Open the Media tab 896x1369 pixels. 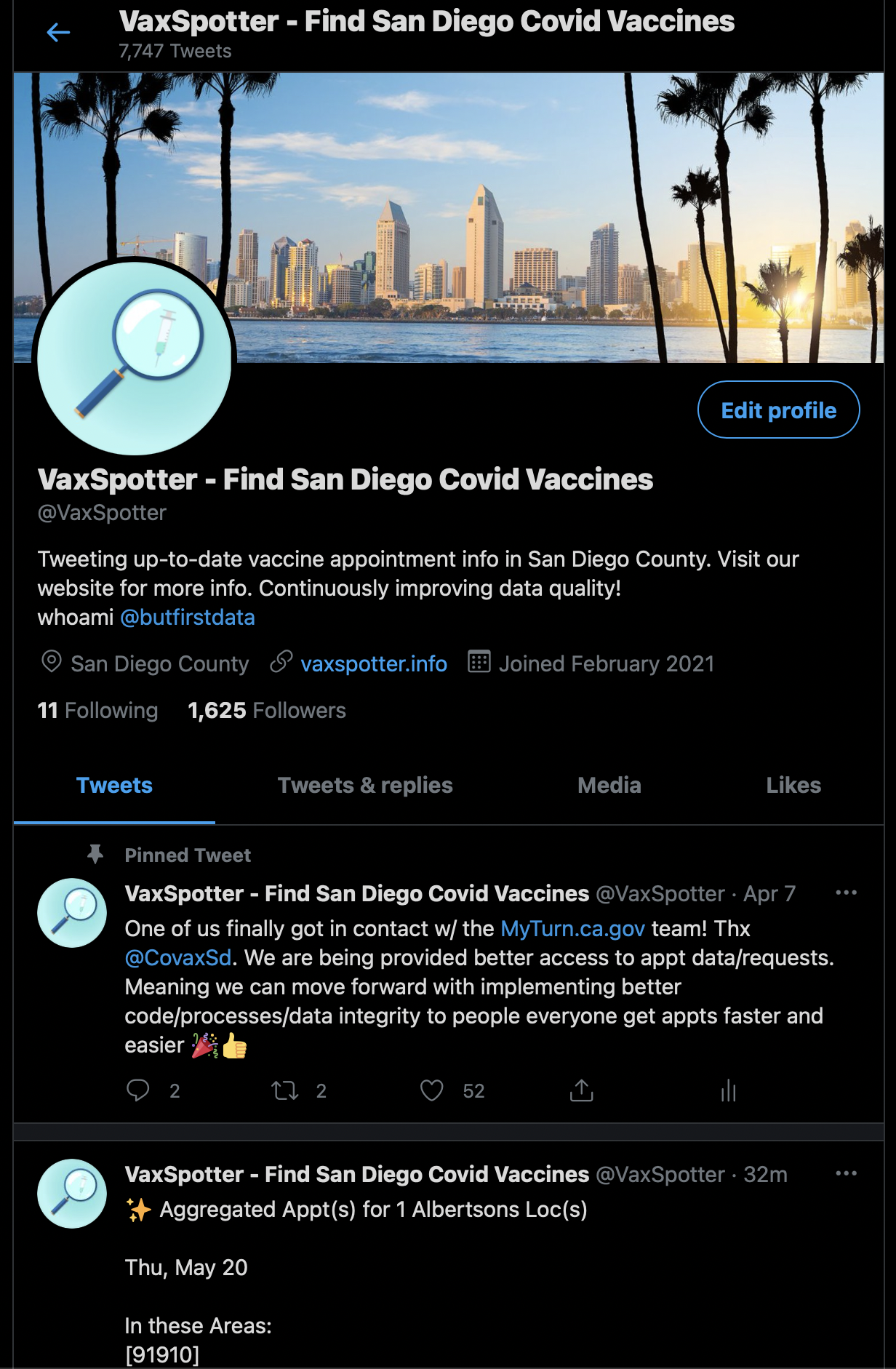[609, 786]
